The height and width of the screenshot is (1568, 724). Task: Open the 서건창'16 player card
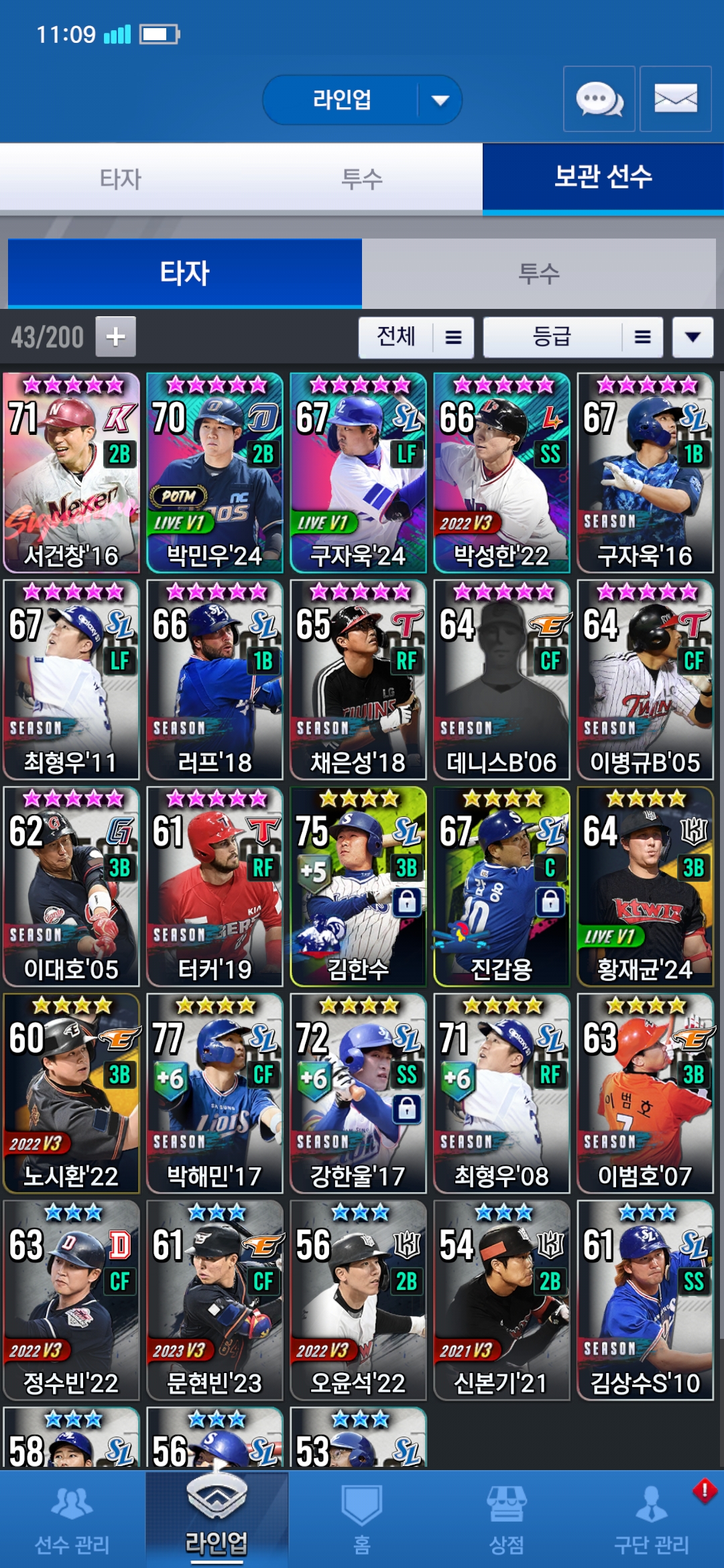(x=71, y=473)
